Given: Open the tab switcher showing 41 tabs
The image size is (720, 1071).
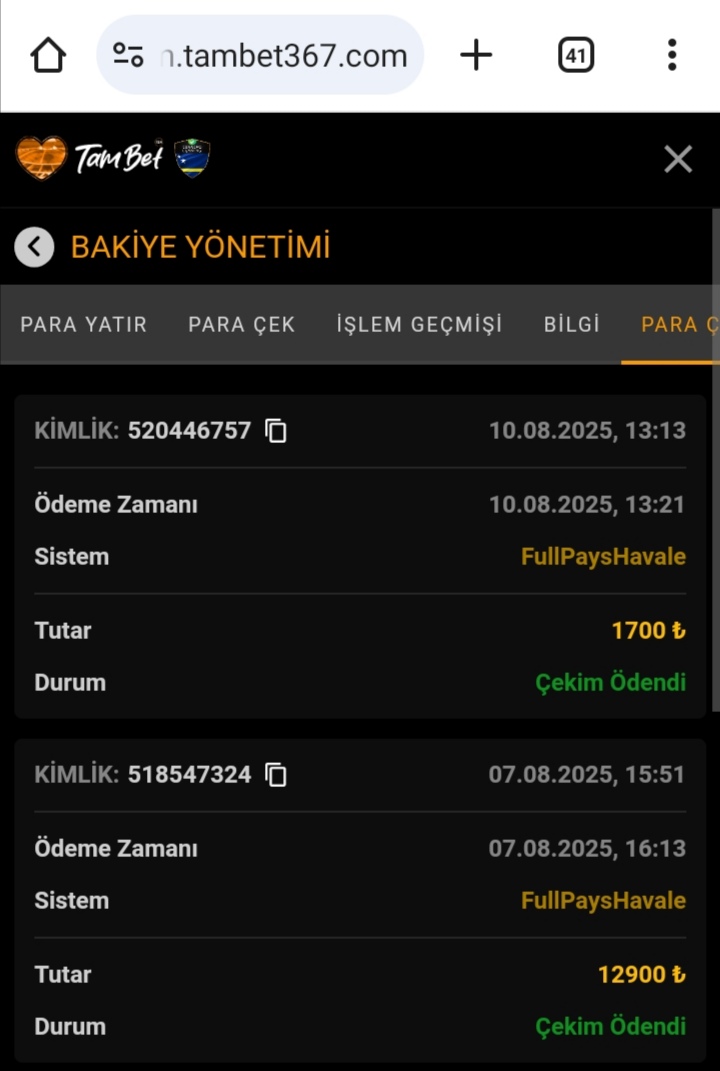Looking at the screenshot, I should [575, 56].
